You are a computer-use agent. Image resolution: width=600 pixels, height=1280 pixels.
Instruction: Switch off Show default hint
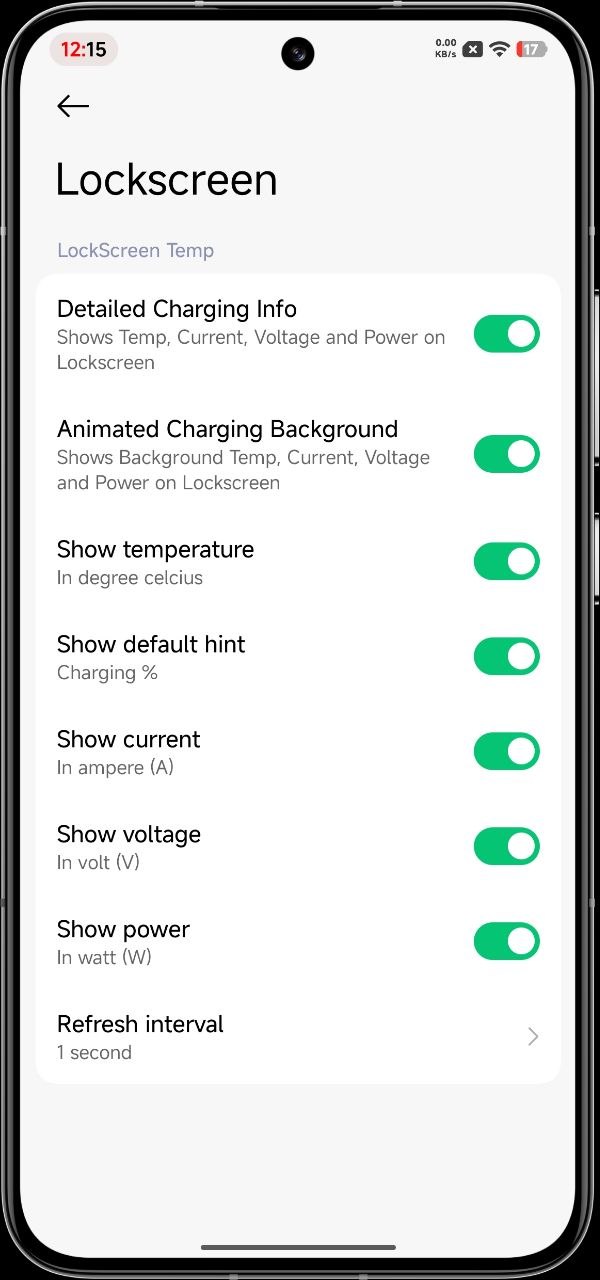tap(507, 657)
